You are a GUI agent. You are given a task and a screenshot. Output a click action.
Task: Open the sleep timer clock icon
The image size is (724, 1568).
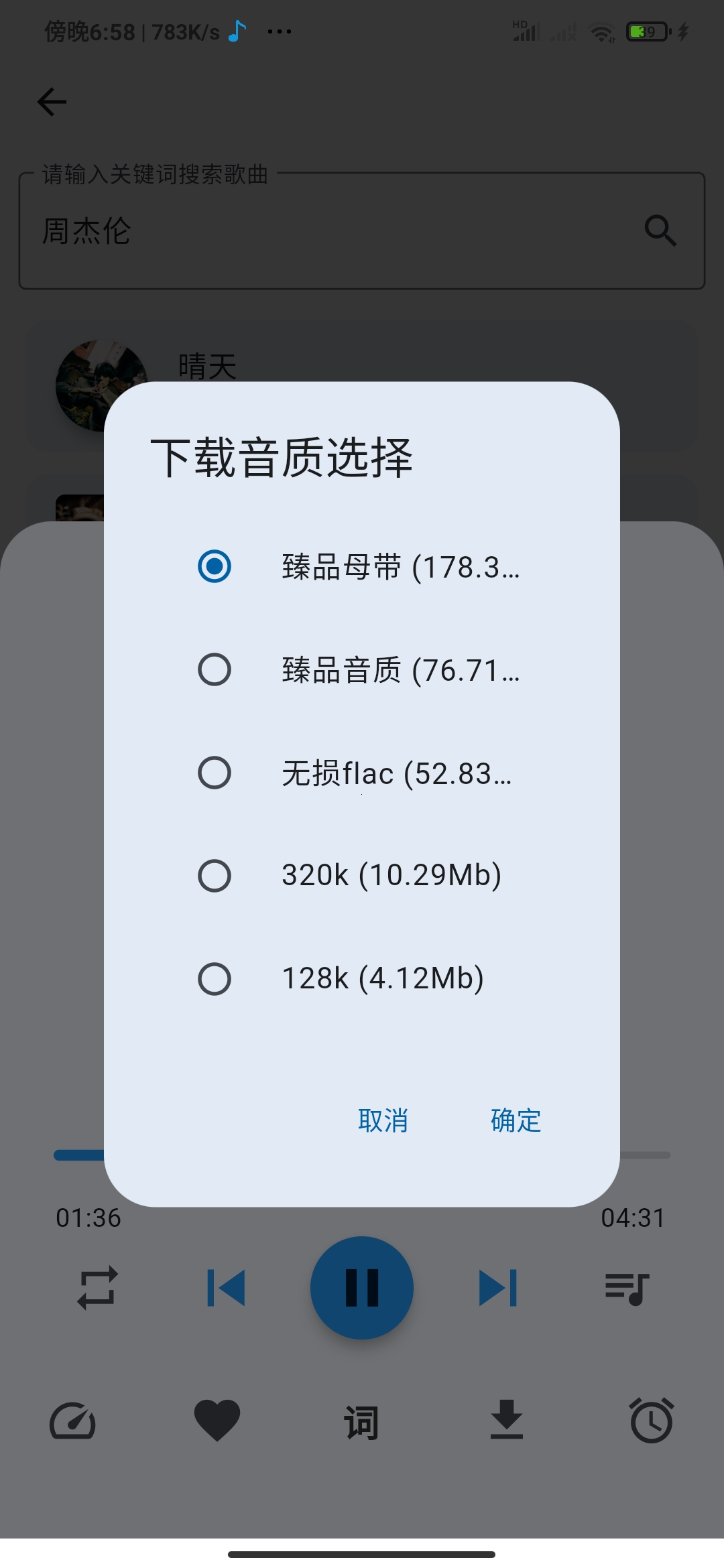651,1420
